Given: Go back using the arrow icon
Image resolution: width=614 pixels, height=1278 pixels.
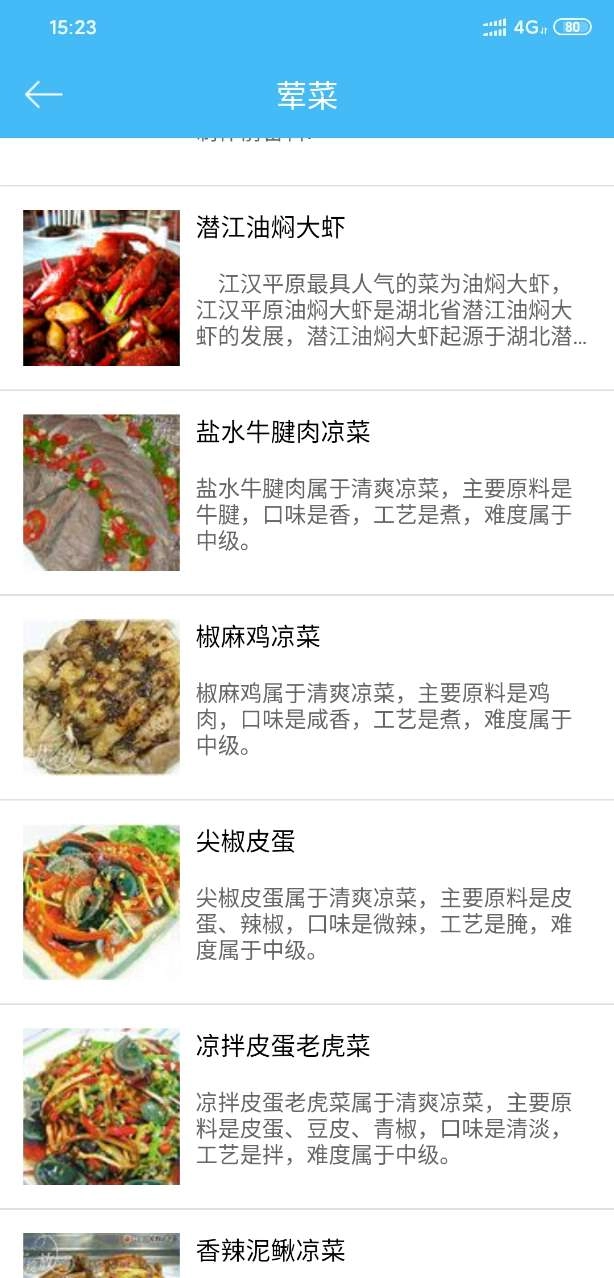Looking at the screenshot, I should [x=43, y=95].
